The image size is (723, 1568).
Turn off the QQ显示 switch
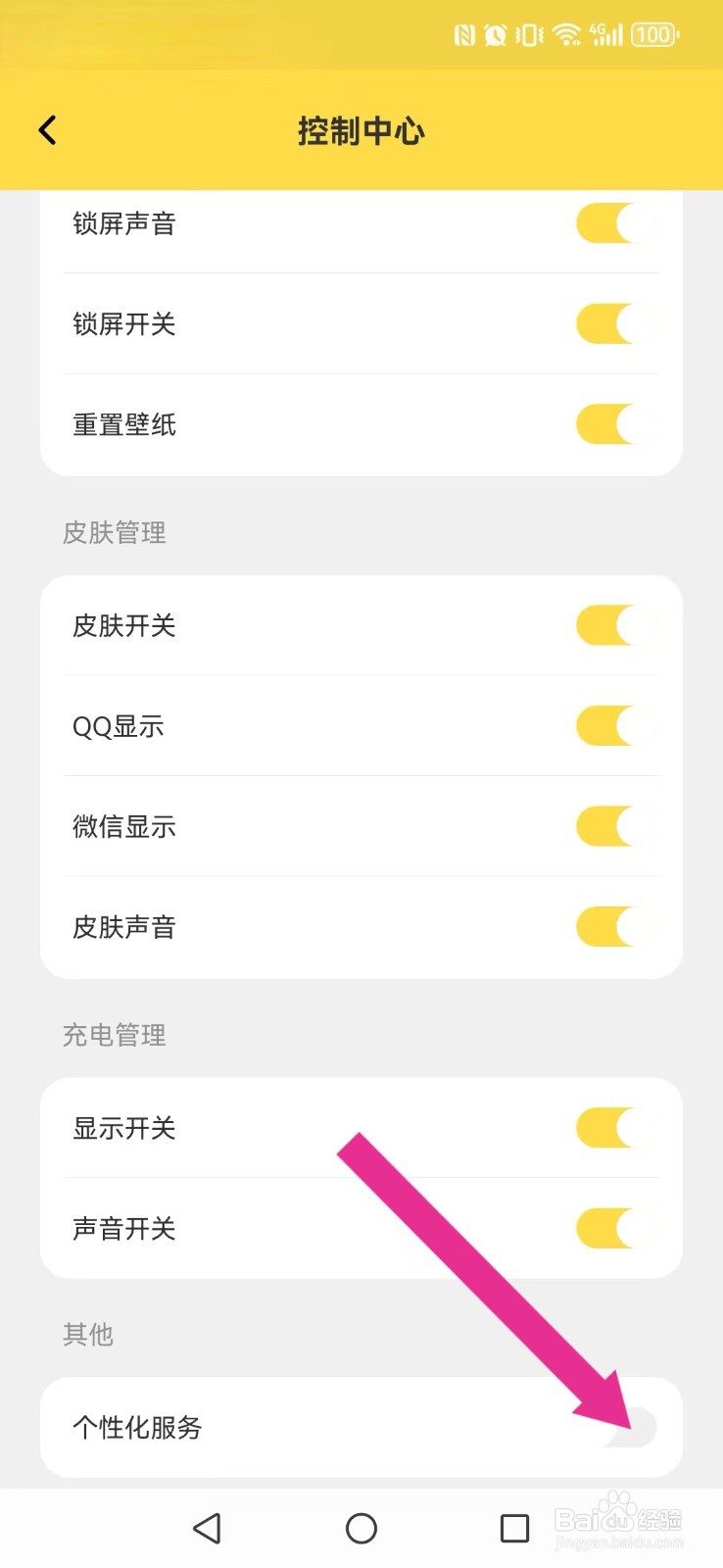click(x=616, y=726)
